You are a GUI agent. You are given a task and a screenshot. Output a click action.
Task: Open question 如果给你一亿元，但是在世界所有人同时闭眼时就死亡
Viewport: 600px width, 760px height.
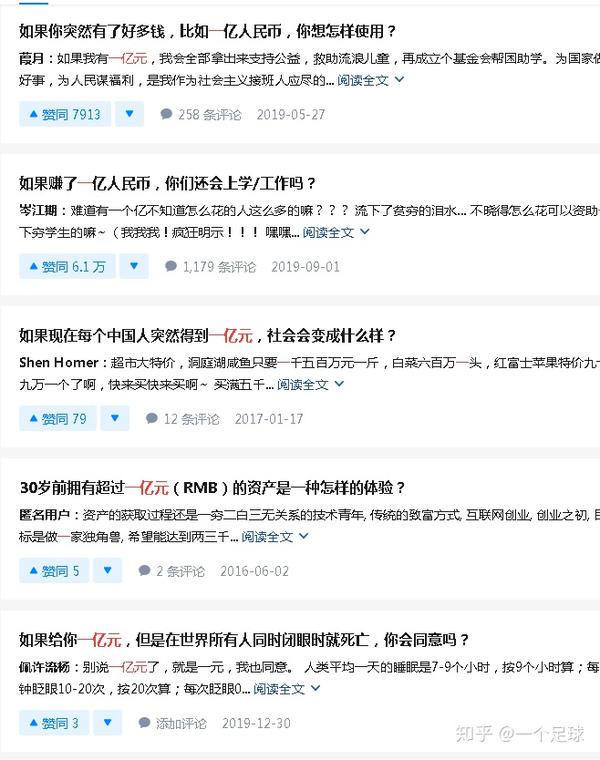point(244,640)
